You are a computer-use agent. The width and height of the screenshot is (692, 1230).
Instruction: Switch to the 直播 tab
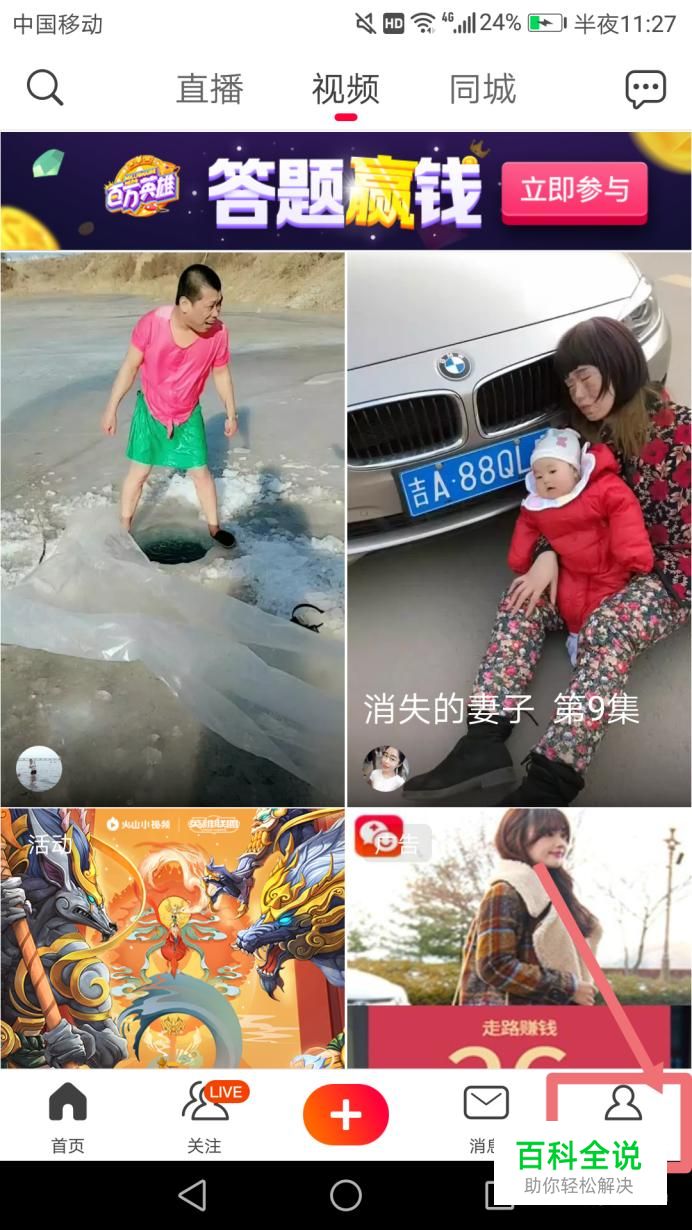[x=210, y=89]
